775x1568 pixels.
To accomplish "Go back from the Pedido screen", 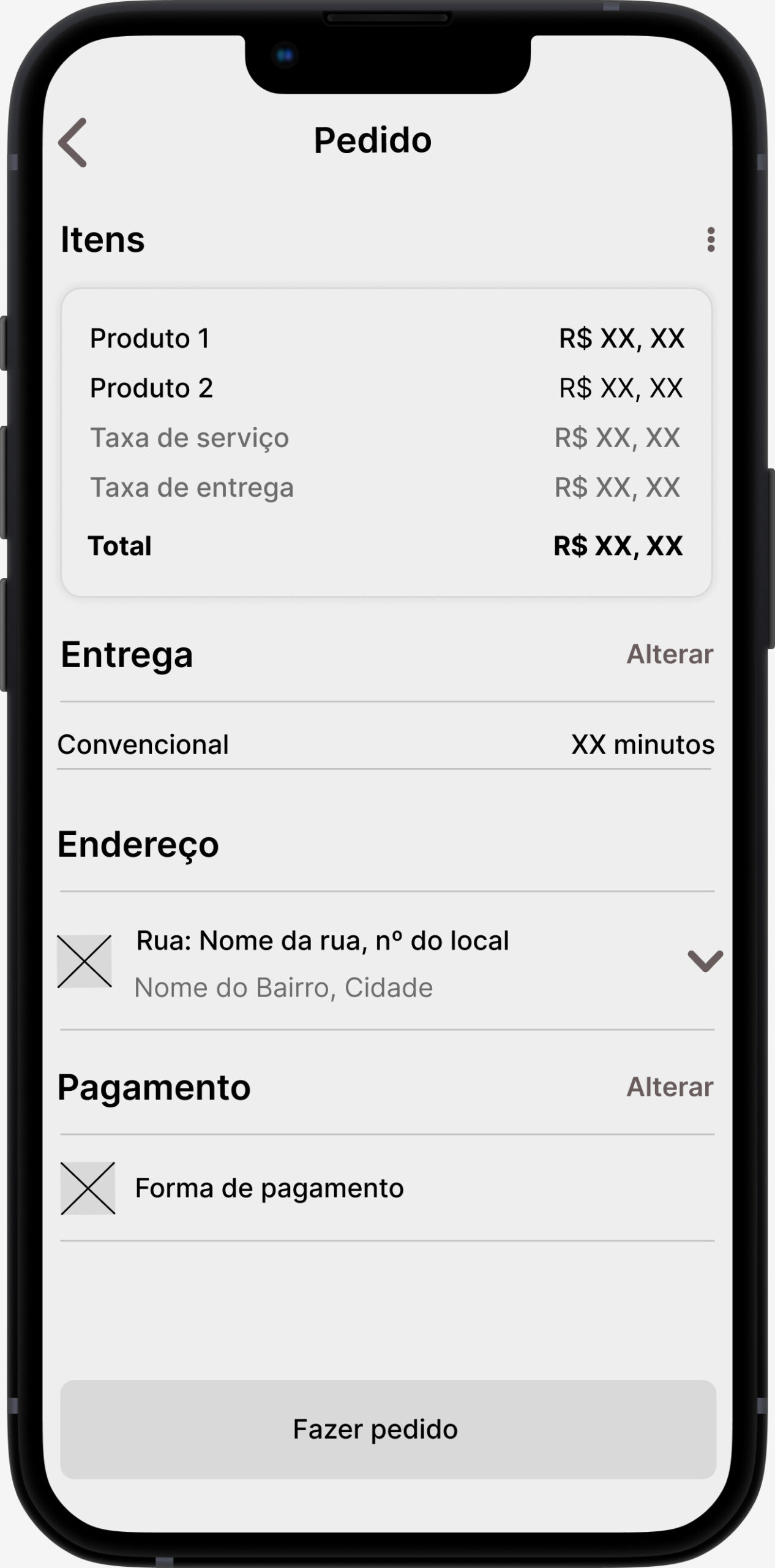I will [x=73, y=143].
